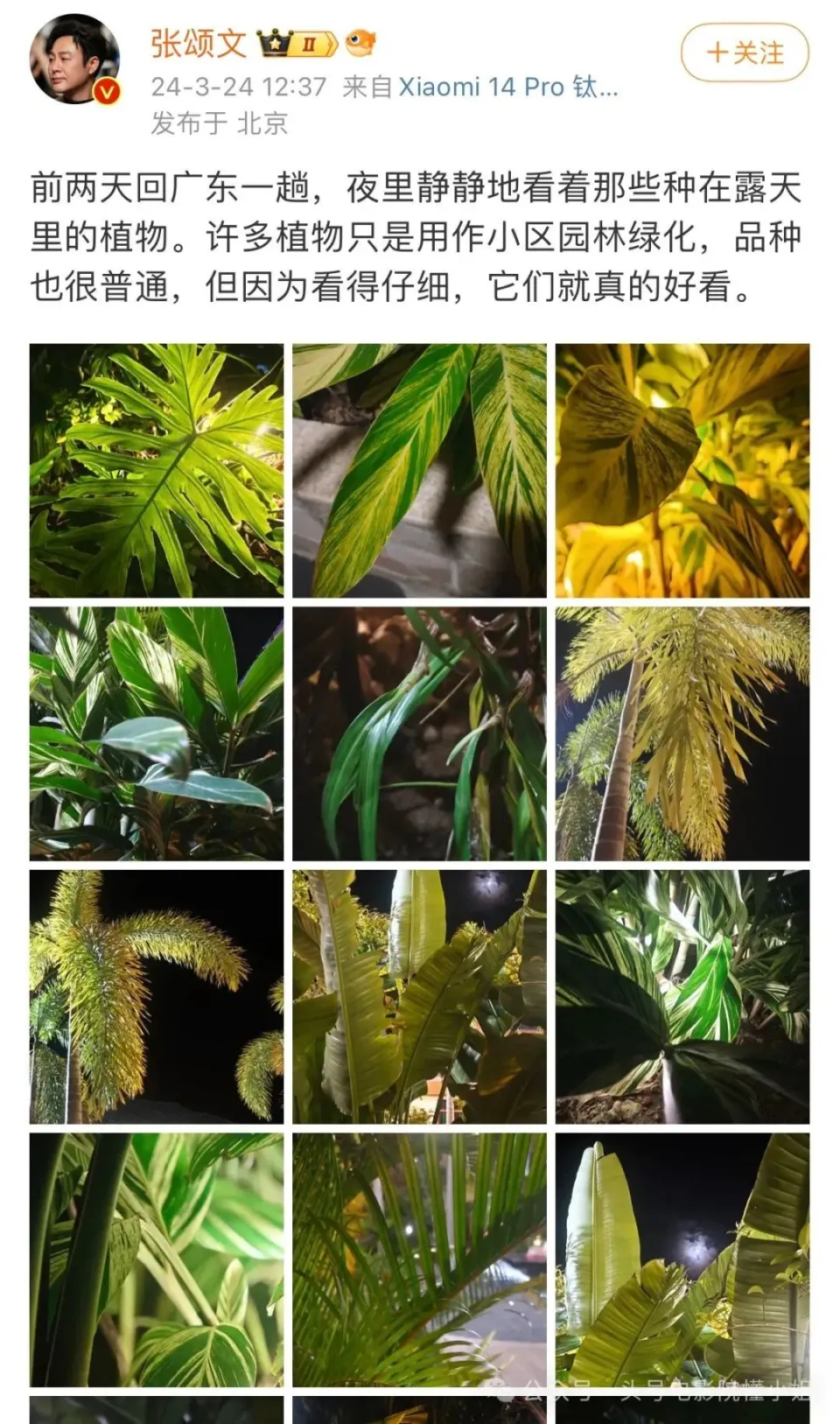This screenshot has height=1424, width=840.
Task: Follow 张颂文 with the 关注 button
Action: point(745,53)
